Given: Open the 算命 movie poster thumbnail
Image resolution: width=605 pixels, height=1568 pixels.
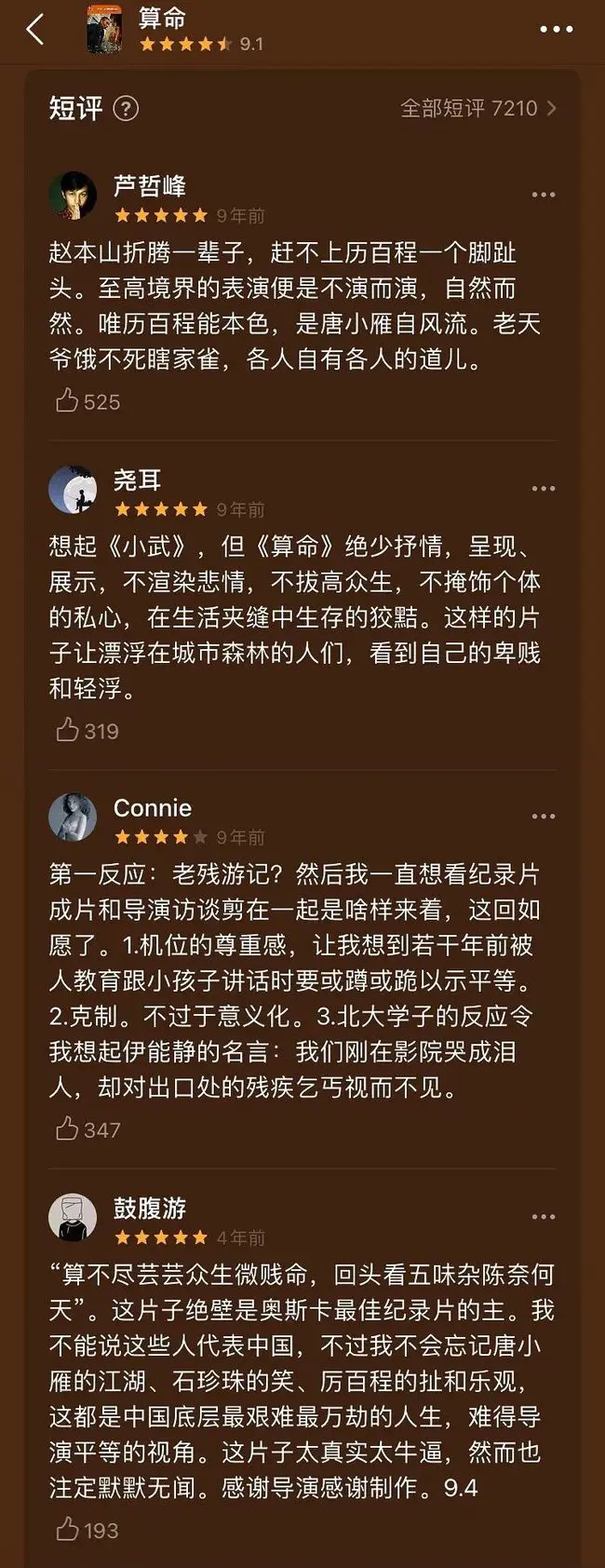Looking at the screenshot, I should click(x=104, y=30).
